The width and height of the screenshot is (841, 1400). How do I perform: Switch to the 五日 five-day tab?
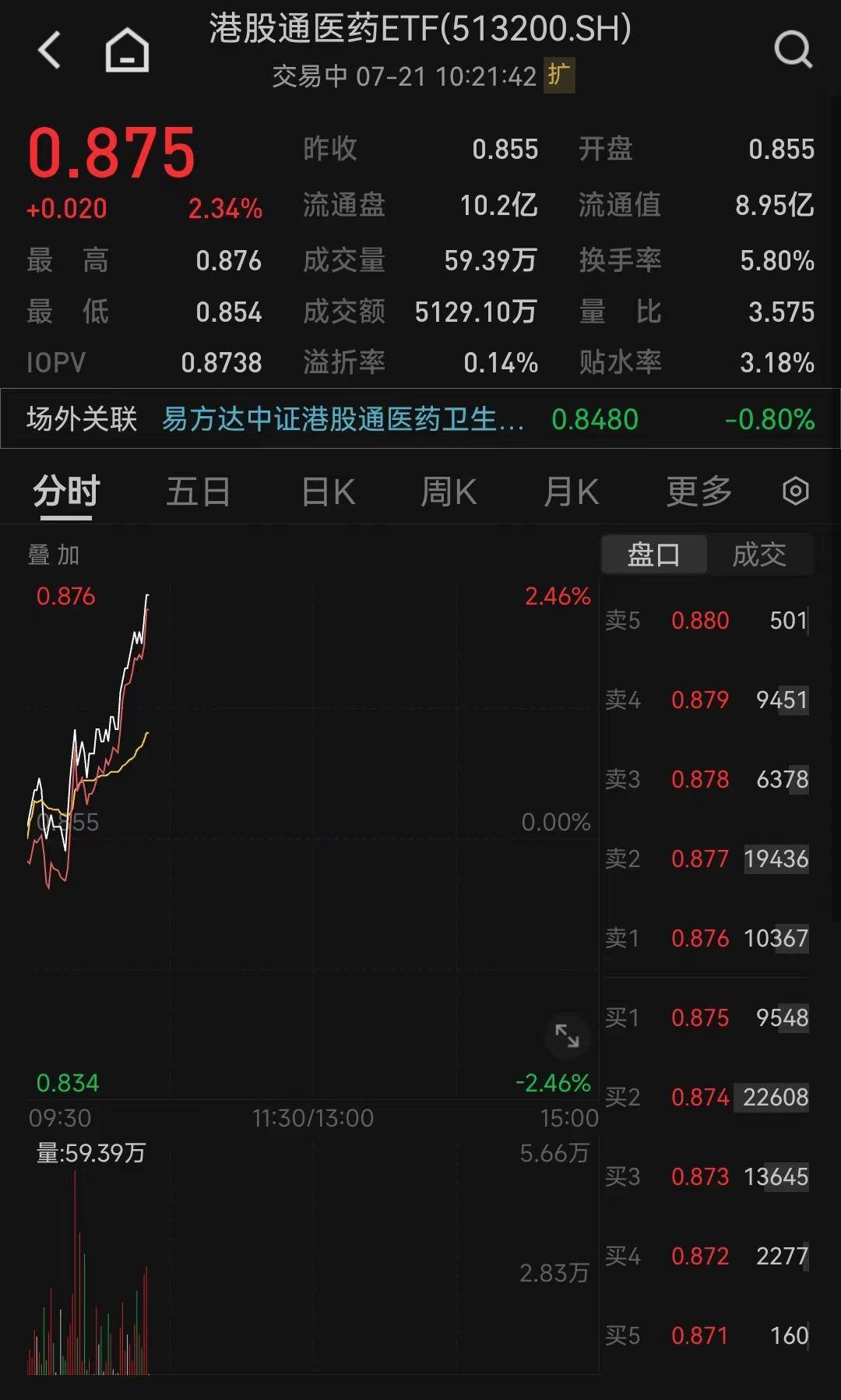point(199,491)
